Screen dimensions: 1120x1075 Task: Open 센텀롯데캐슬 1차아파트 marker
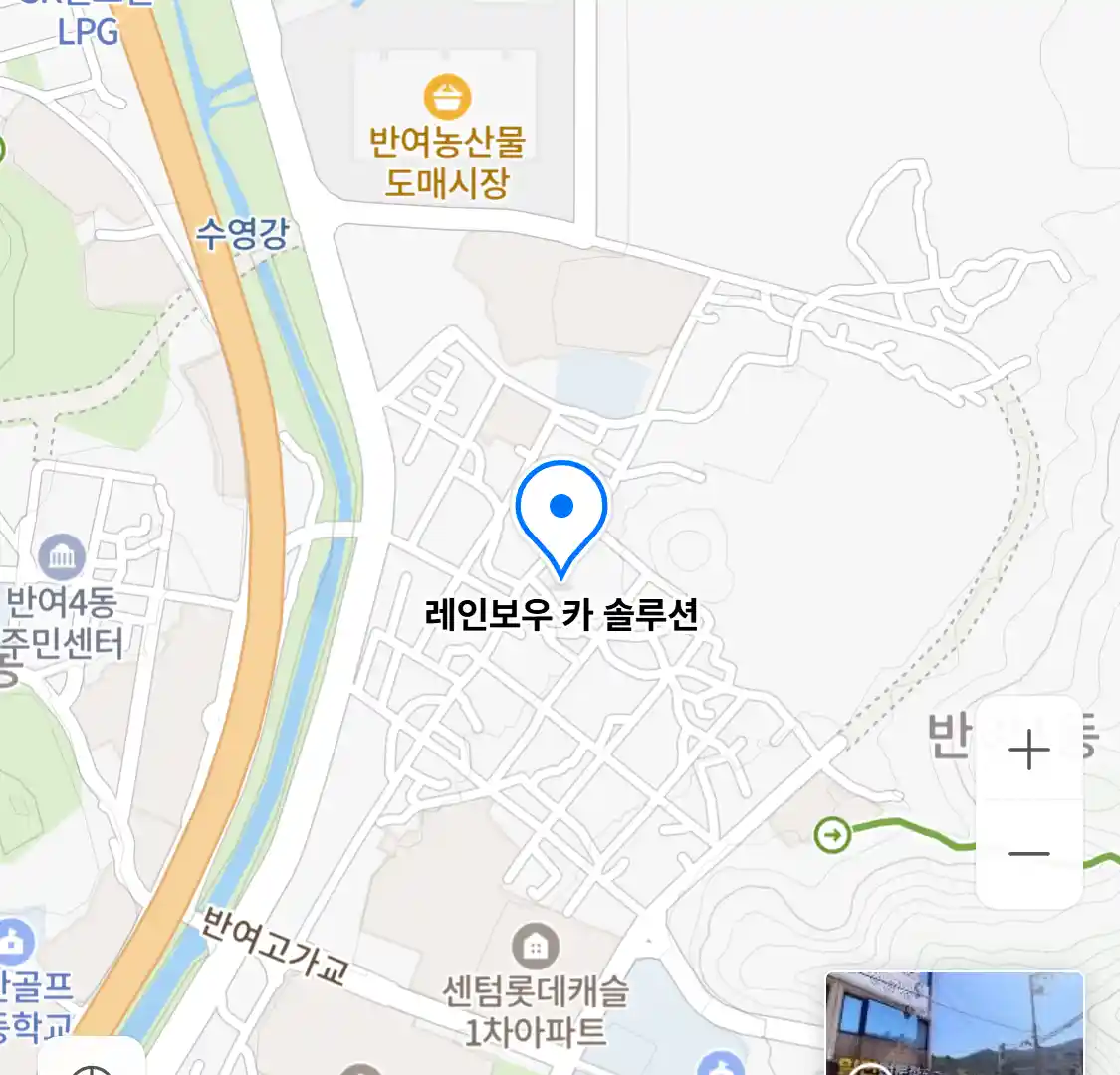pyautogui.click(x=536, y=945)
